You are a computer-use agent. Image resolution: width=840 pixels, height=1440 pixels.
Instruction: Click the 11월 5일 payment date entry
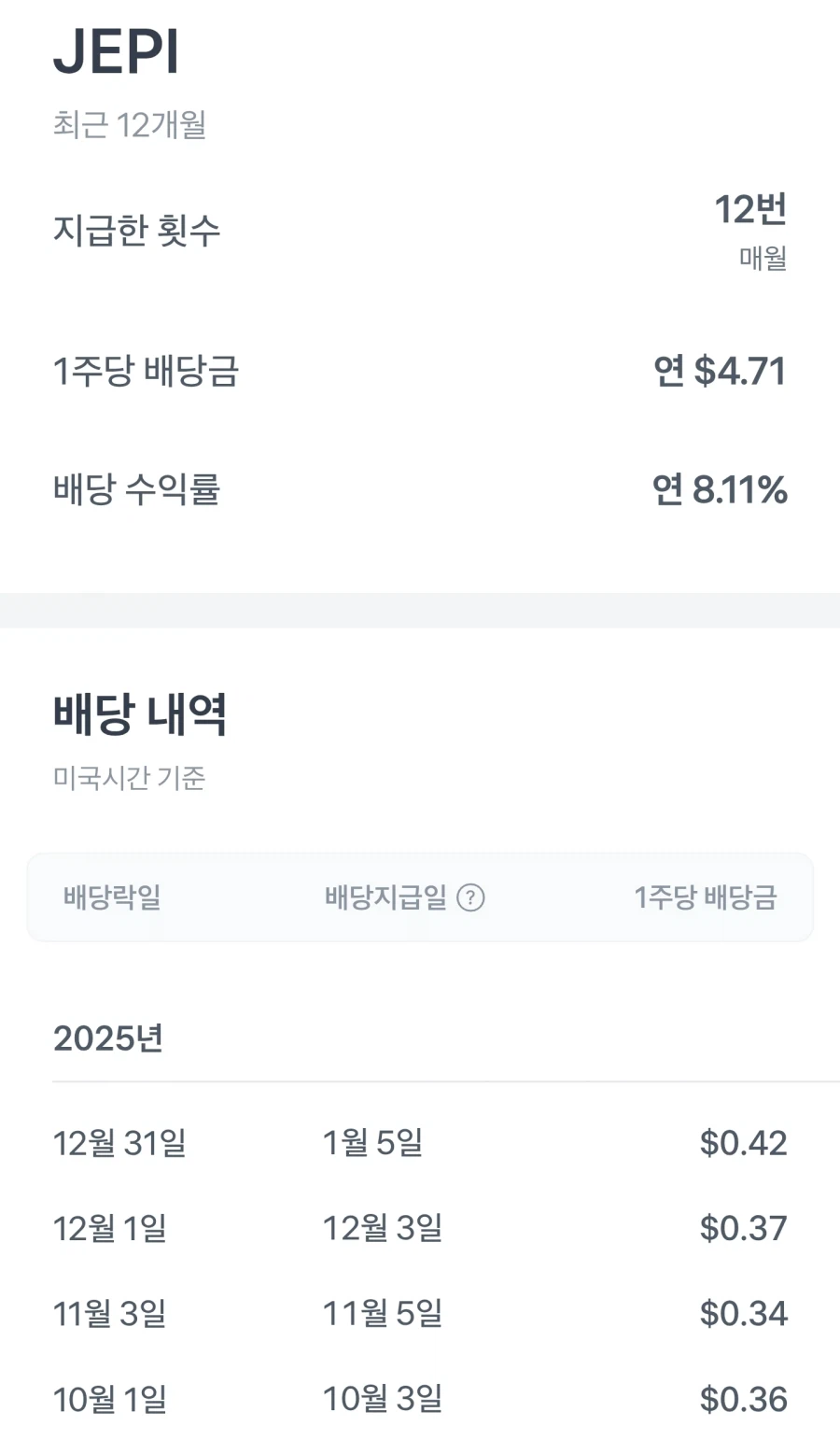(384, 1313)
